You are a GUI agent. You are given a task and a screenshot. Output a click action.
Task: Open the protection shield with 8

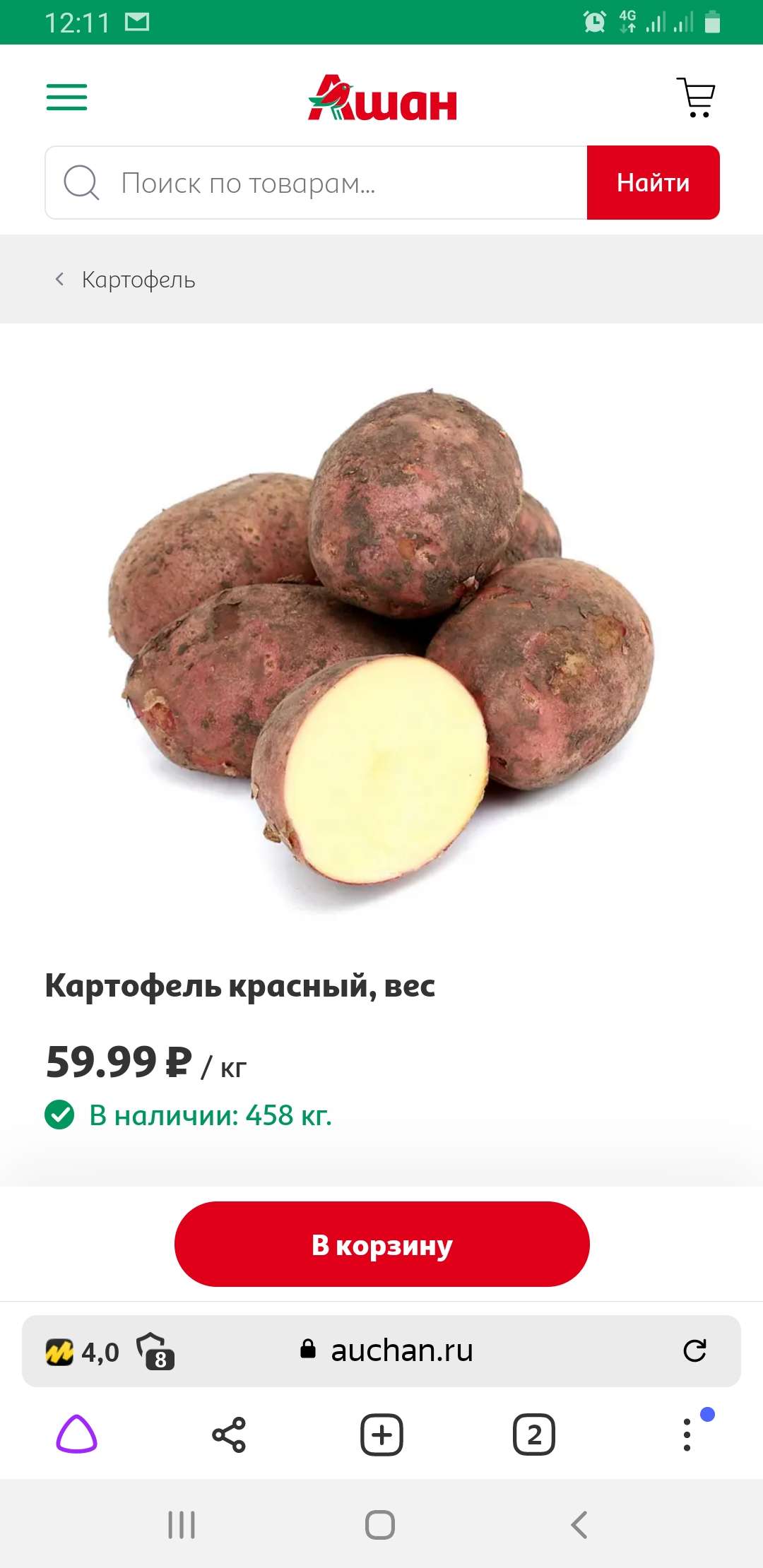[155, 1350]
